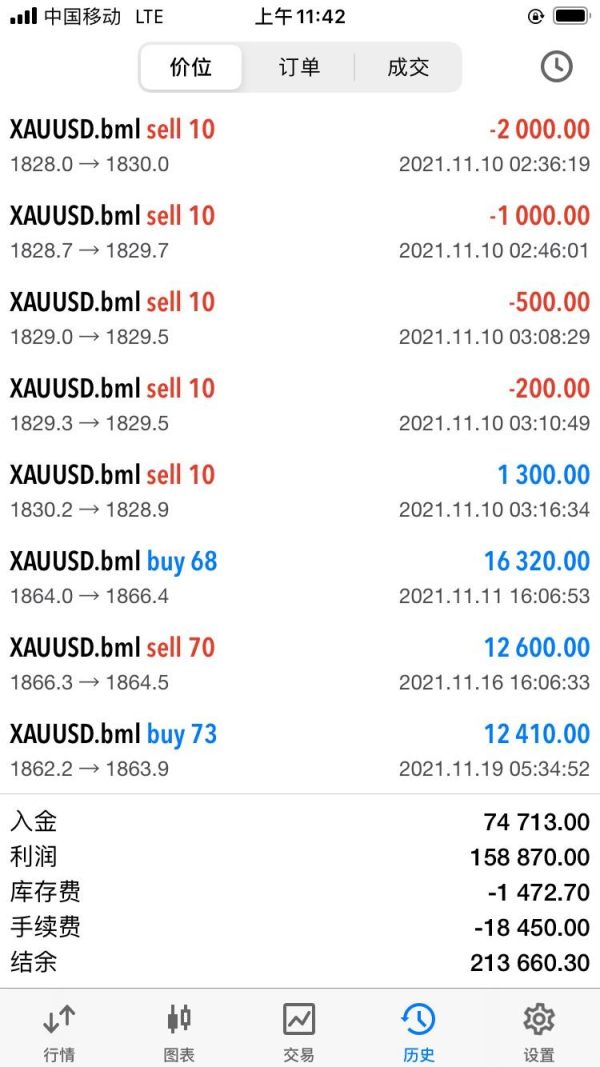The image size is (600, 1067).
Task: Open the sell 10 trade with -1 000.00
Action: pyautogui.click(x=300, y=232)
